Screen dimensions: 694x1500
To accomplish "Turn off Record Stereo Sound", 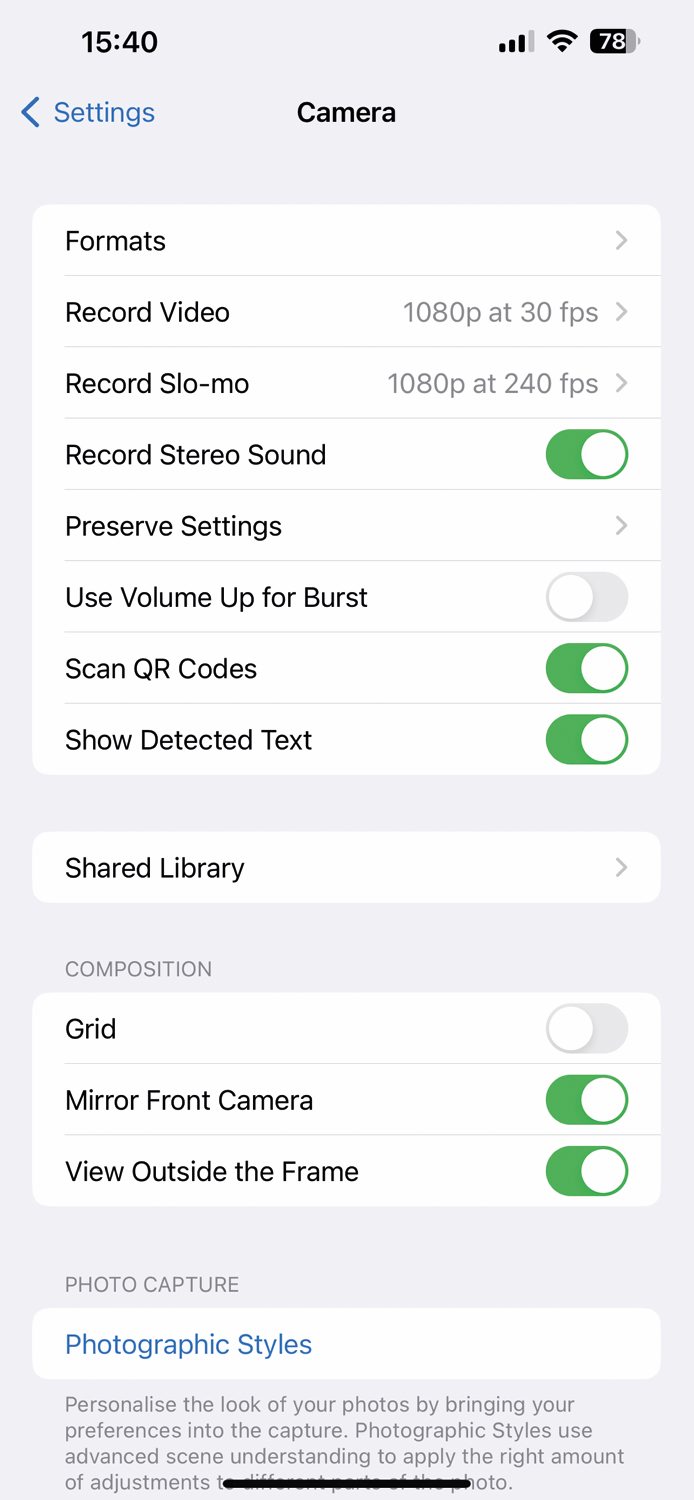I will (x=587, y=455).
